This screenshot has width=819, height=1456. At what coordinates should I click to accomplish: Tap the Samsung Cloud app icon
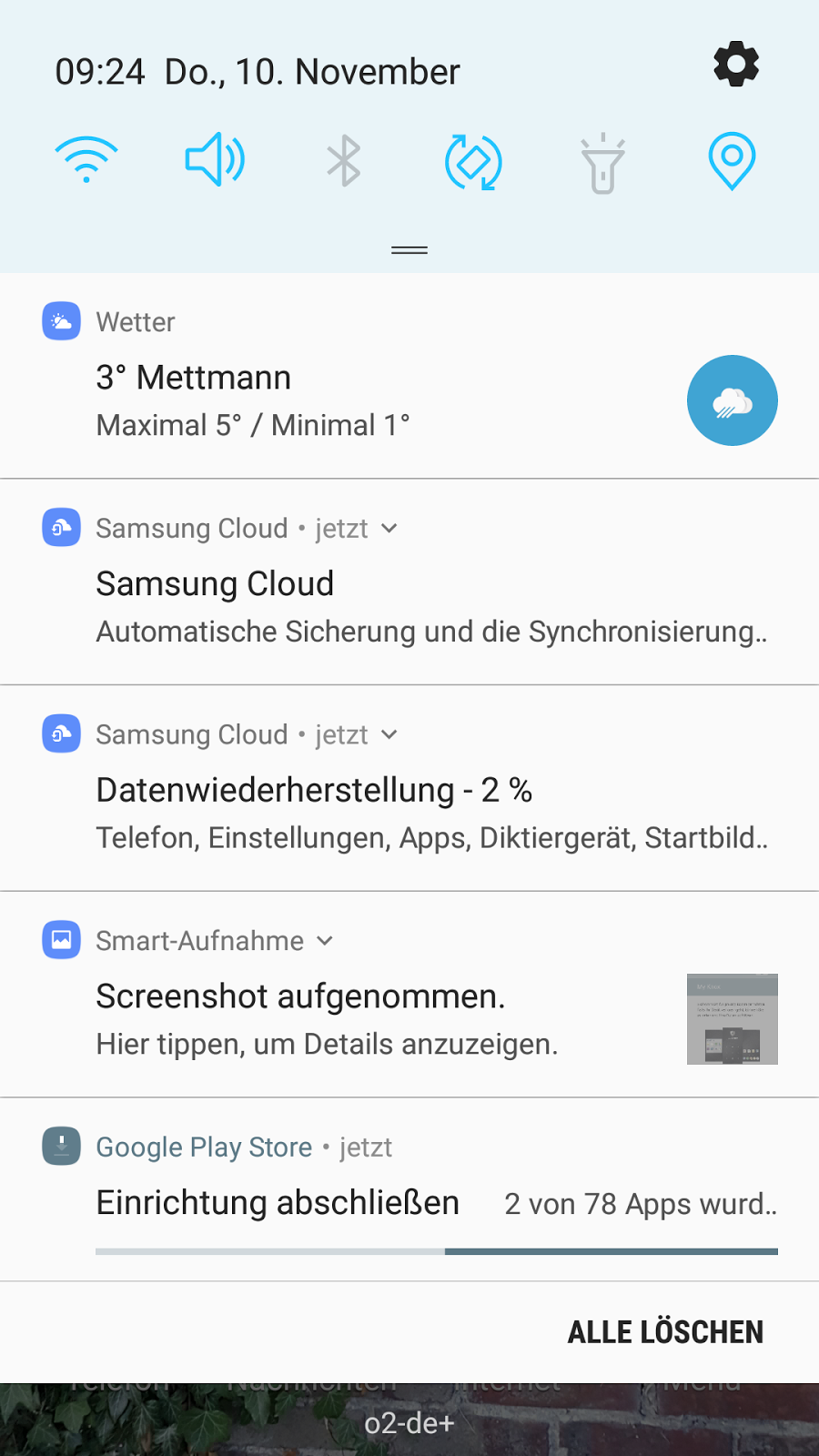tap(60, 528)
